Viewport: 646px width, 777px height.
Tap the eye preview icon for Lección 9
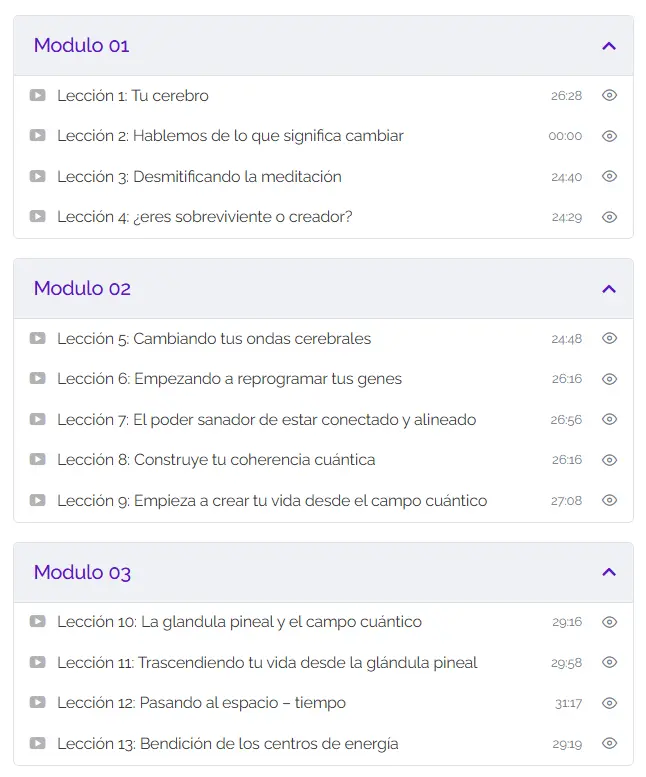pos(609,500)
